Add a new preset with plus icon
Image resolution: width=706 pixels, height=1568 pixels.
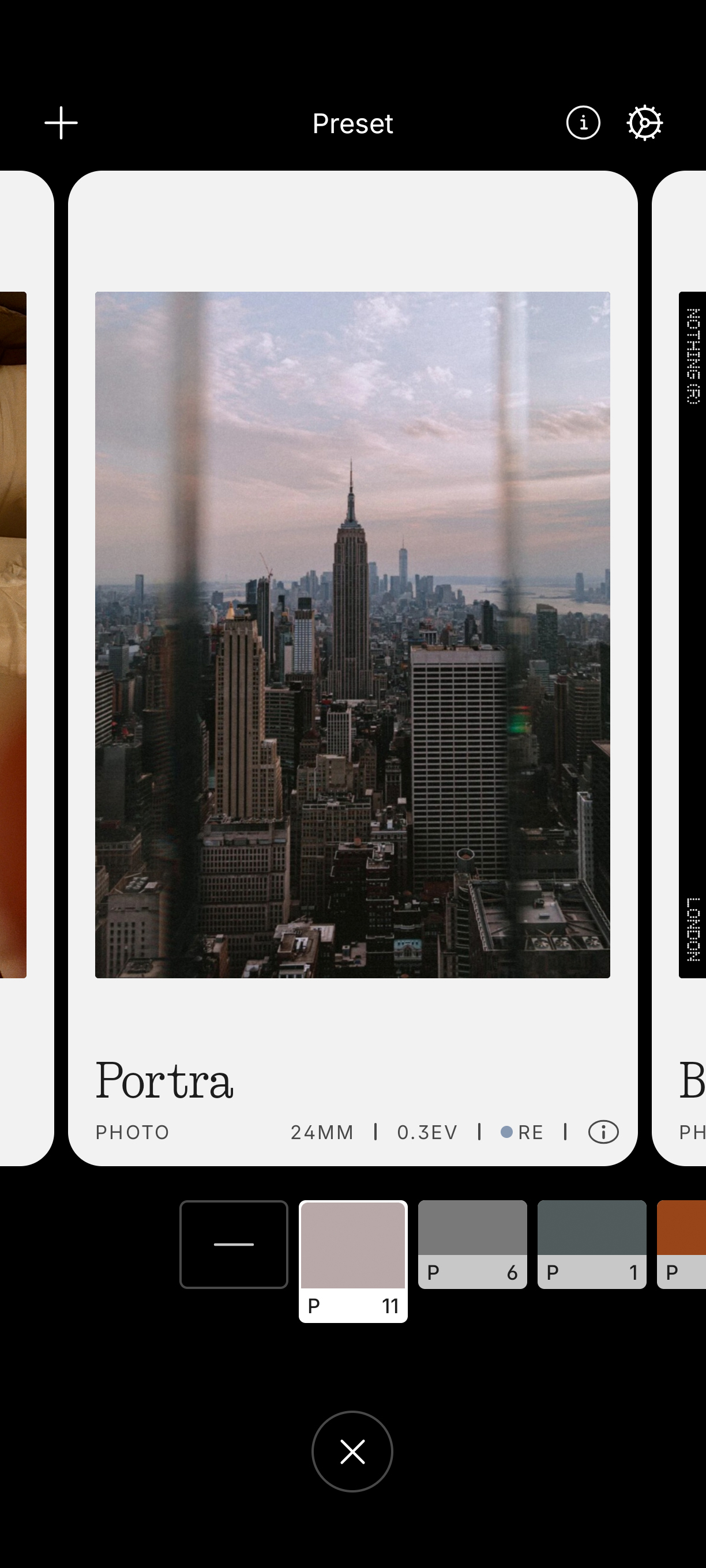pos(61,123)
